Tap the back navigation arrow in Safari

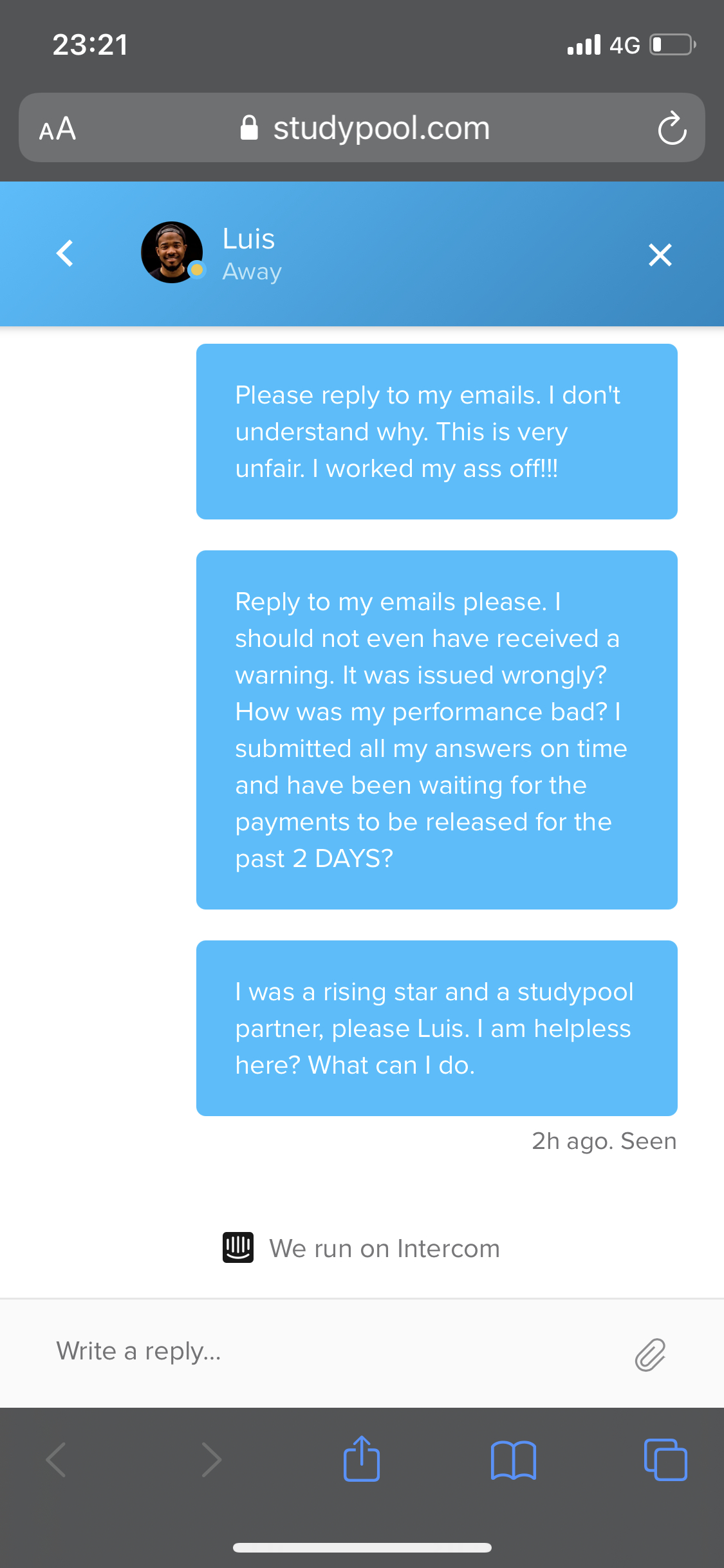pos(57,1460)
